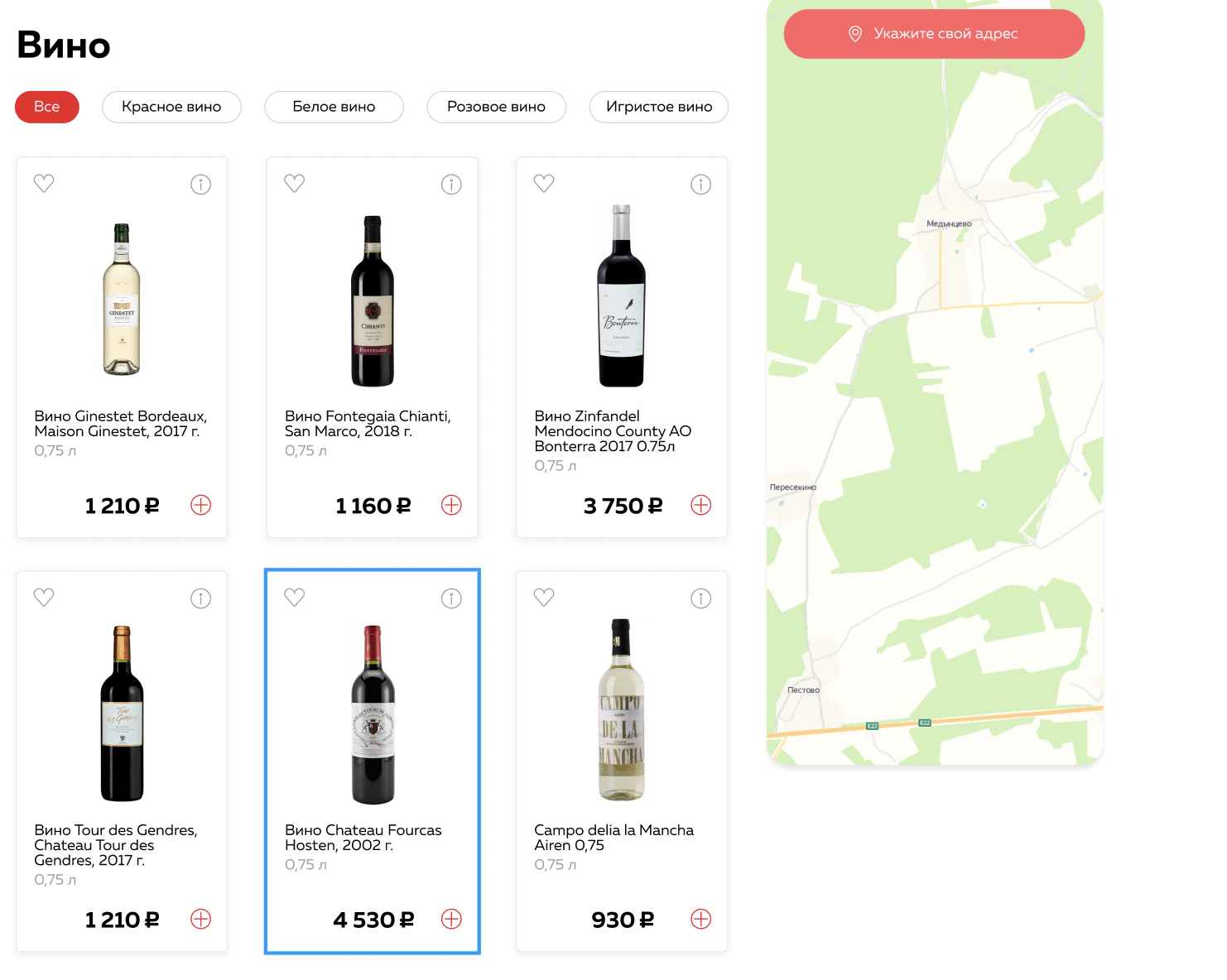Add Chateau Fourcas Hosten to cart

click(x=451, y=919)
